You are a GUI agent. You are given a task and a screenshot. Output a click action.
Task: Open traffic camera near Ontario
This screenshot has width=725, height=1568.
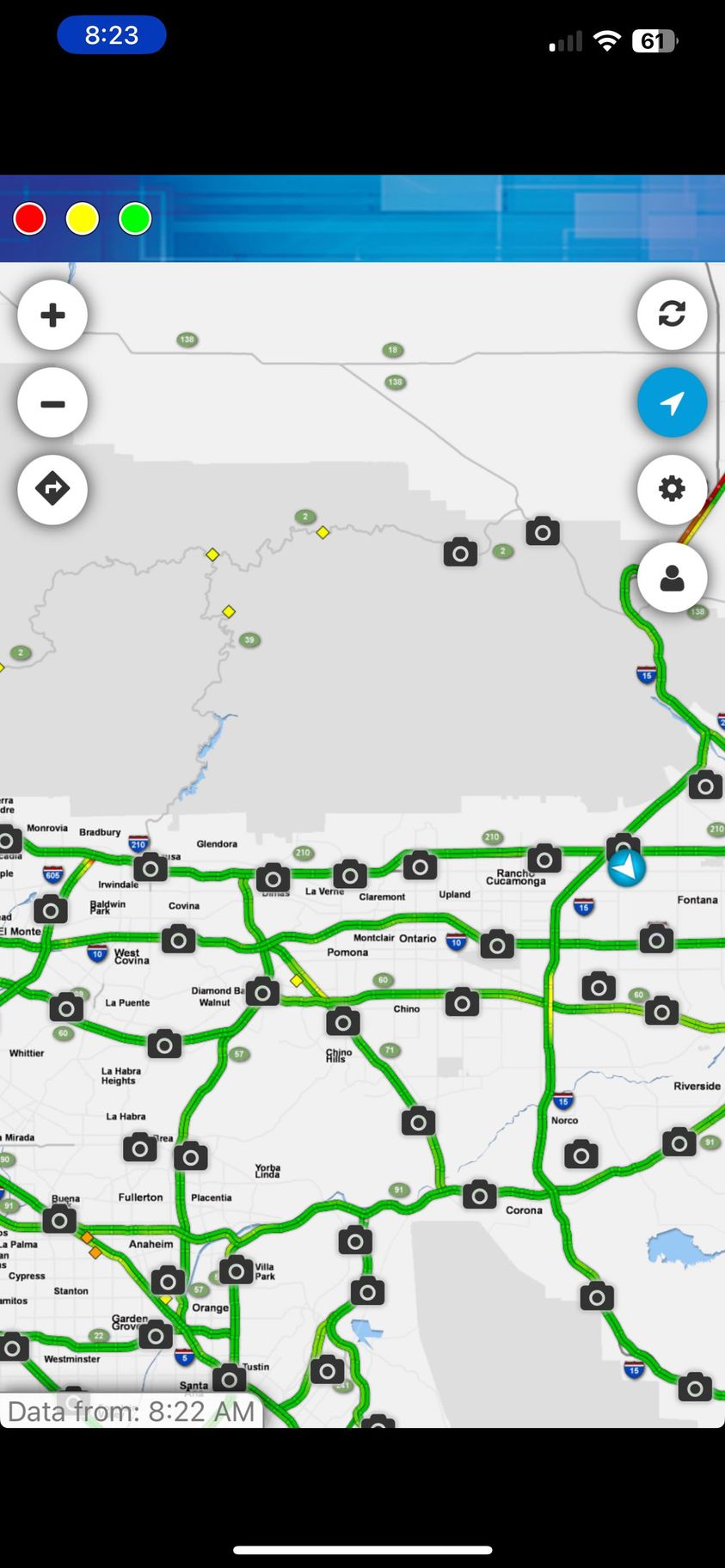pyautogui.click(x=496, y=945)
